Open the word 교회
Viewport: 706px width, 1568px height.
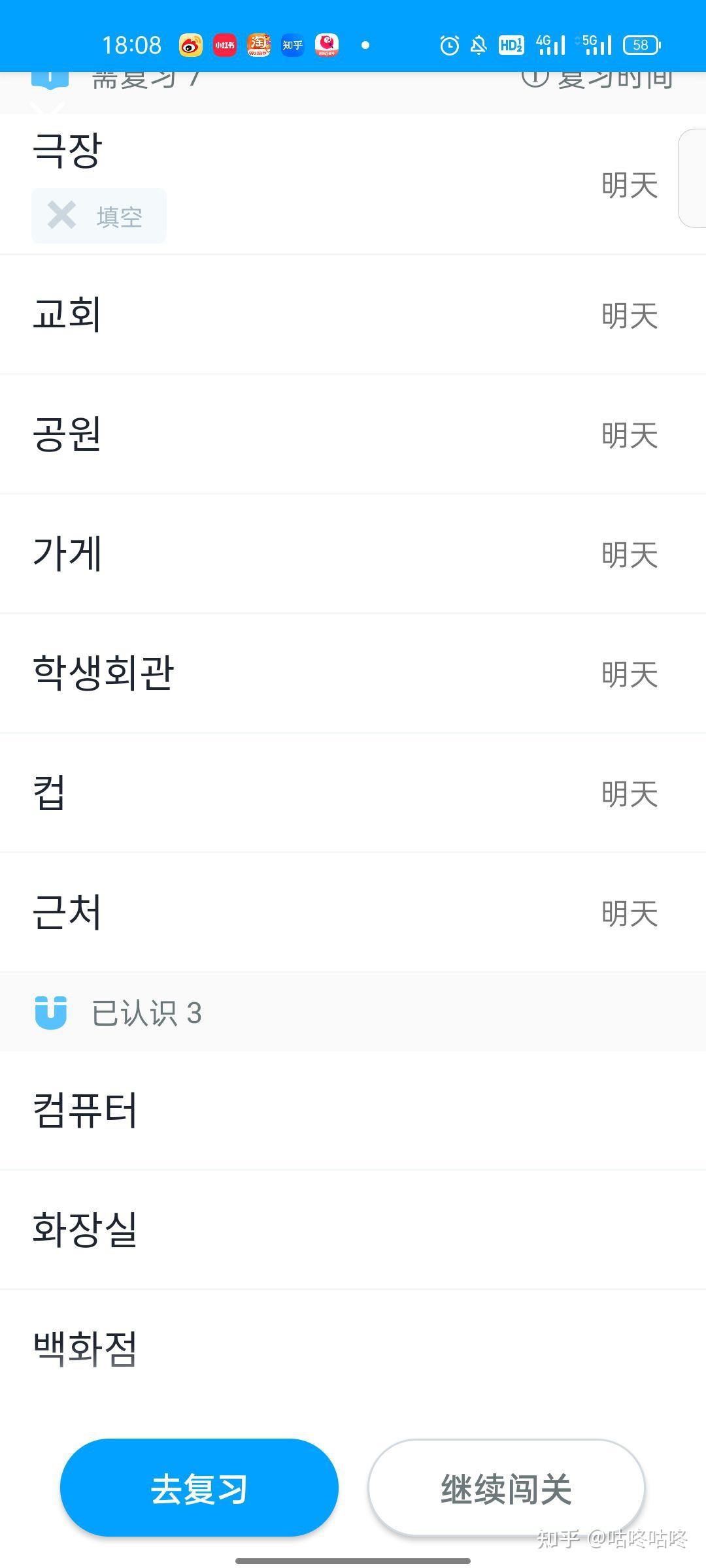point(353,315)
